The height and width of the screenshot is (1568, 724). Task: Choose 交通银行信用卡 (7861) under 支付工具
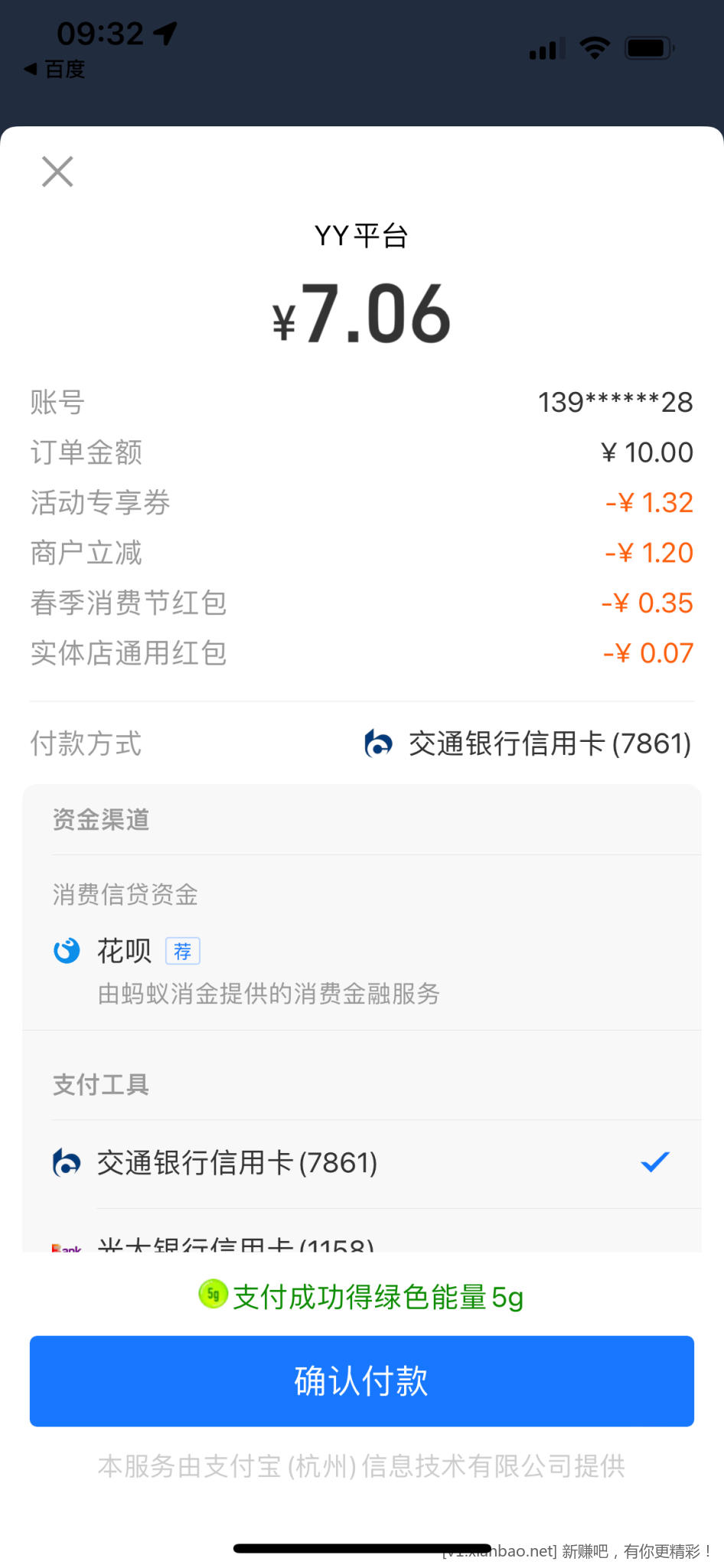pos(361,1163)
